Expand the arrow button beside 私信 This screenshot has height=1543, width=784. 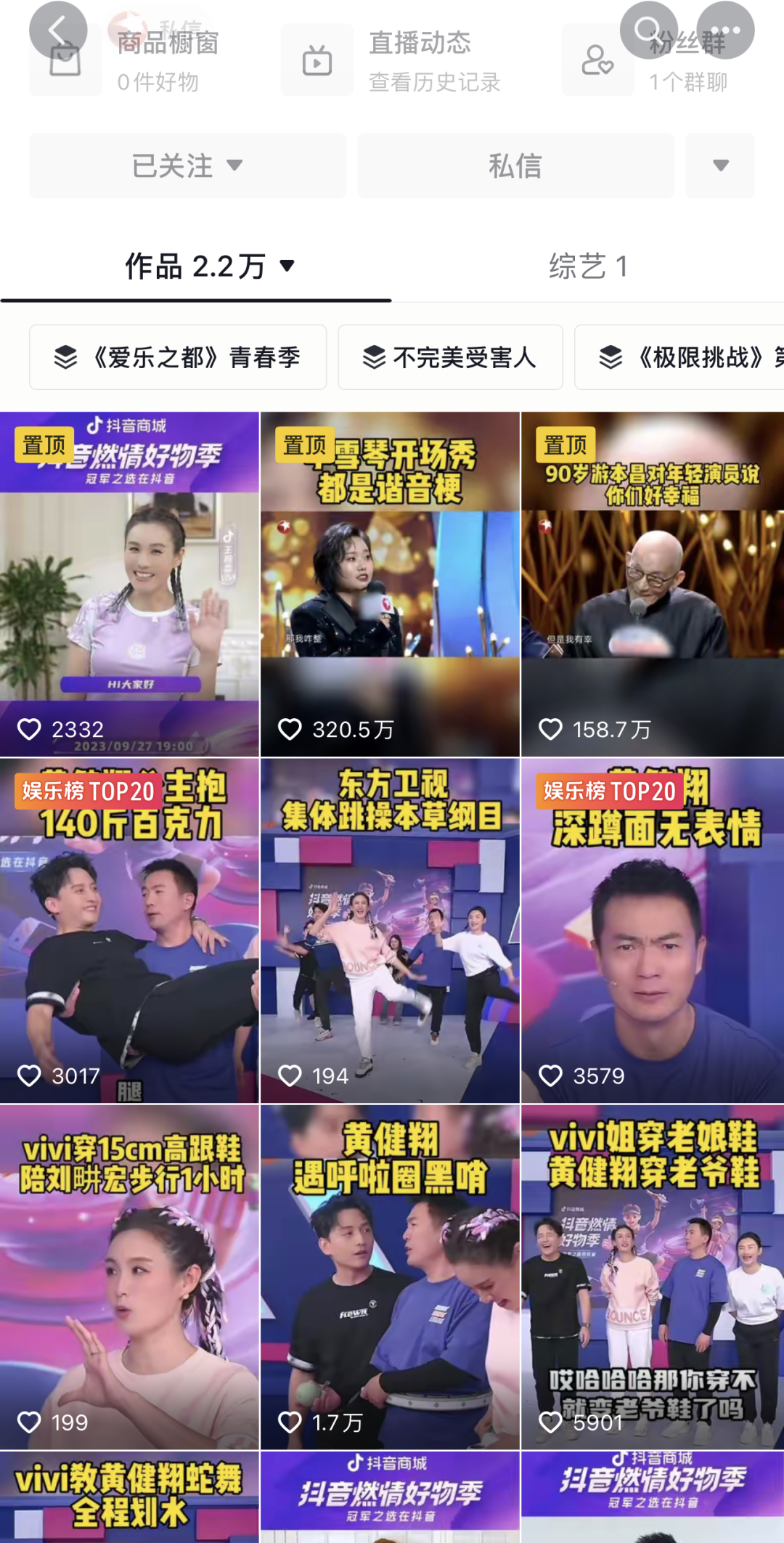[x=720, y=166]
